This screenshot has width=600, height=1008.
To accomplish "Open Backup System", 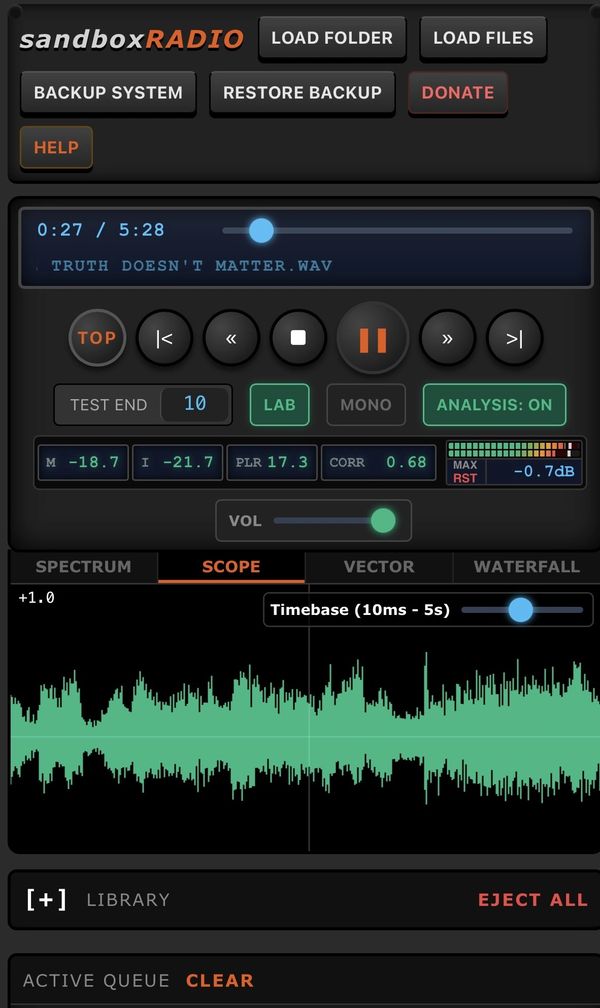I will 108,92.
